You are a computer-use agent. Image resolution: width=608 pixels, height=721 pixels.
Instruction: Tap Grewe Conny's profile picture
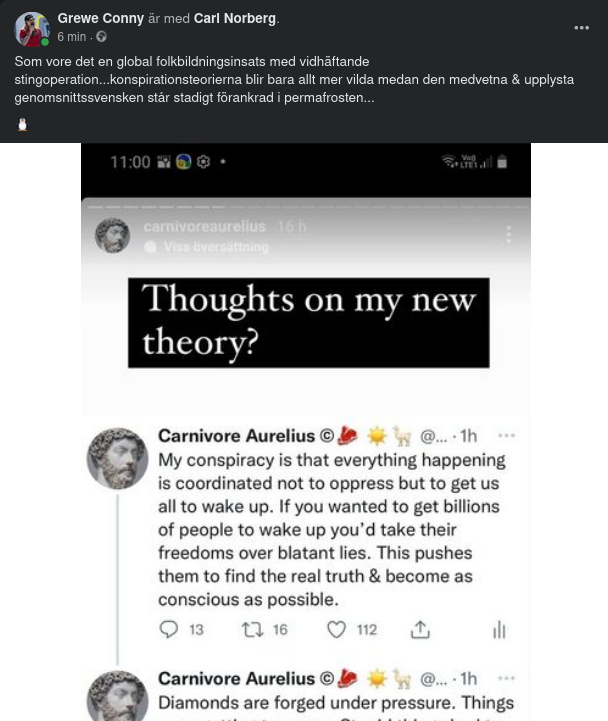click(32, 29)
